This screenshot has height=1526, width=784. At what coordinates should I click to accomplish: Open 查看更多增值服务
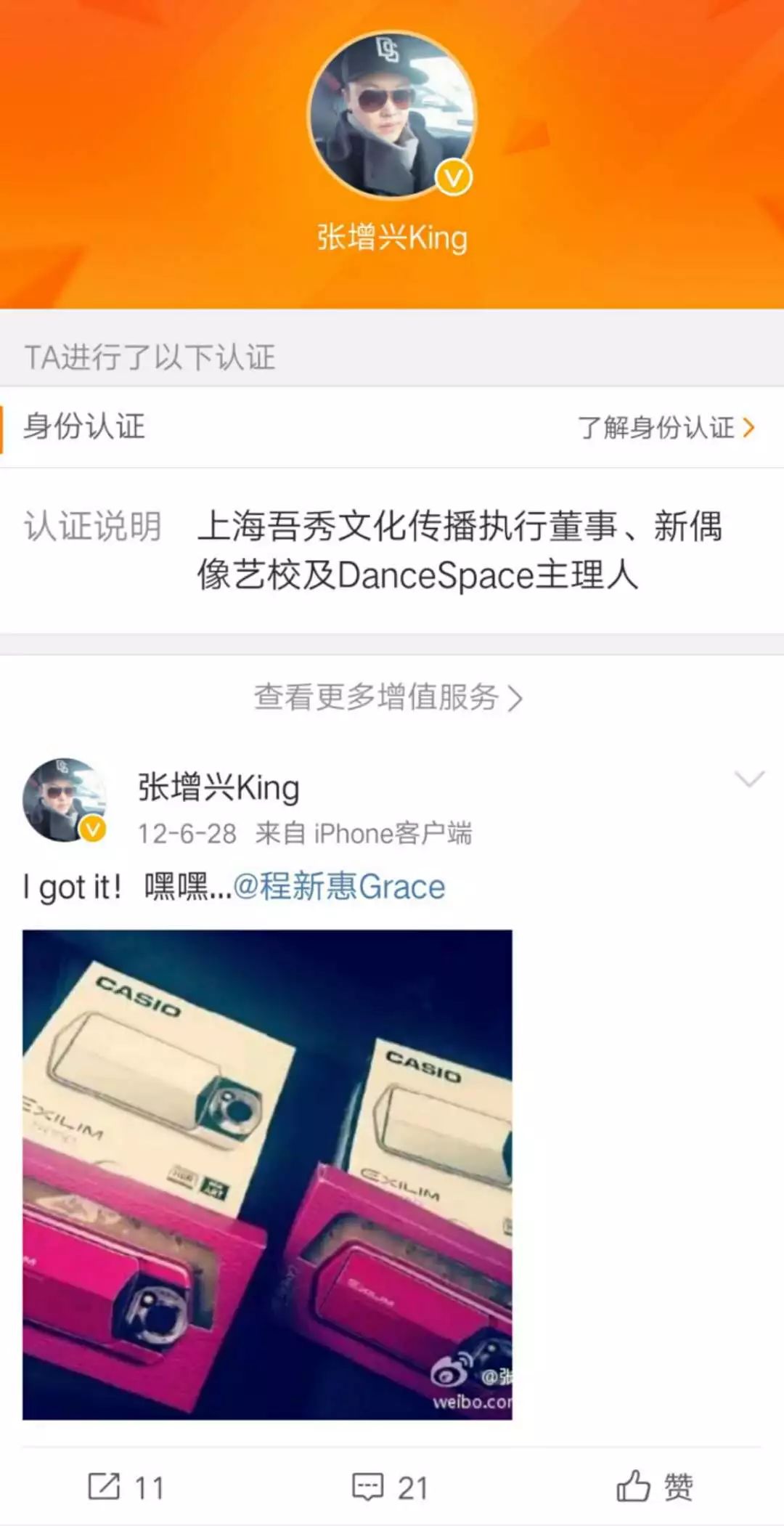(388, 697)
